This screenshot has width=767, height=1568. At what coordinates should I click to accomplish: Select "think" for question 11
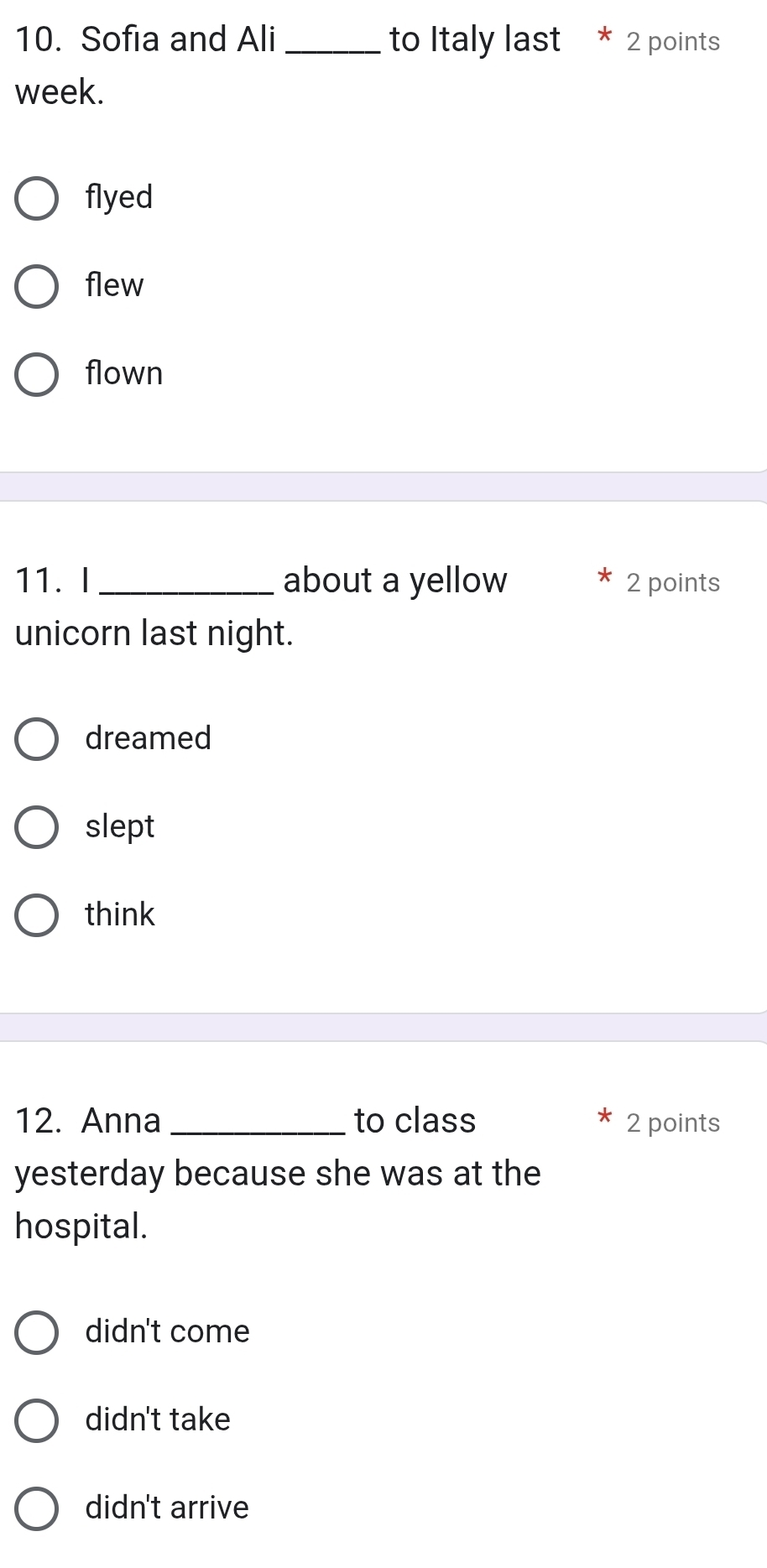pos(37,915)
